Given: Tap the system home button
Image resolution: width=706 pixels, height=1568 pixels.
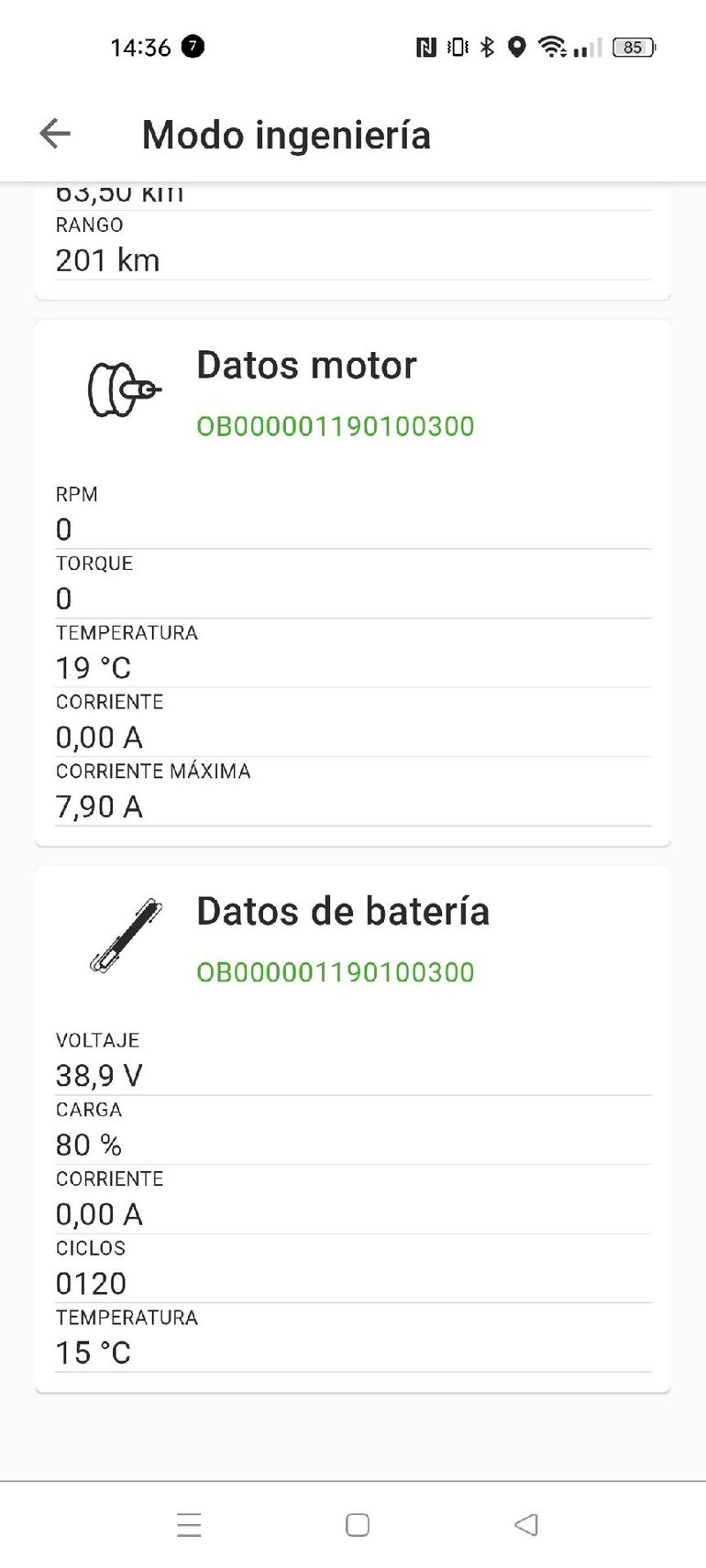Looking at the screenshot, I should click(357, 1525).
